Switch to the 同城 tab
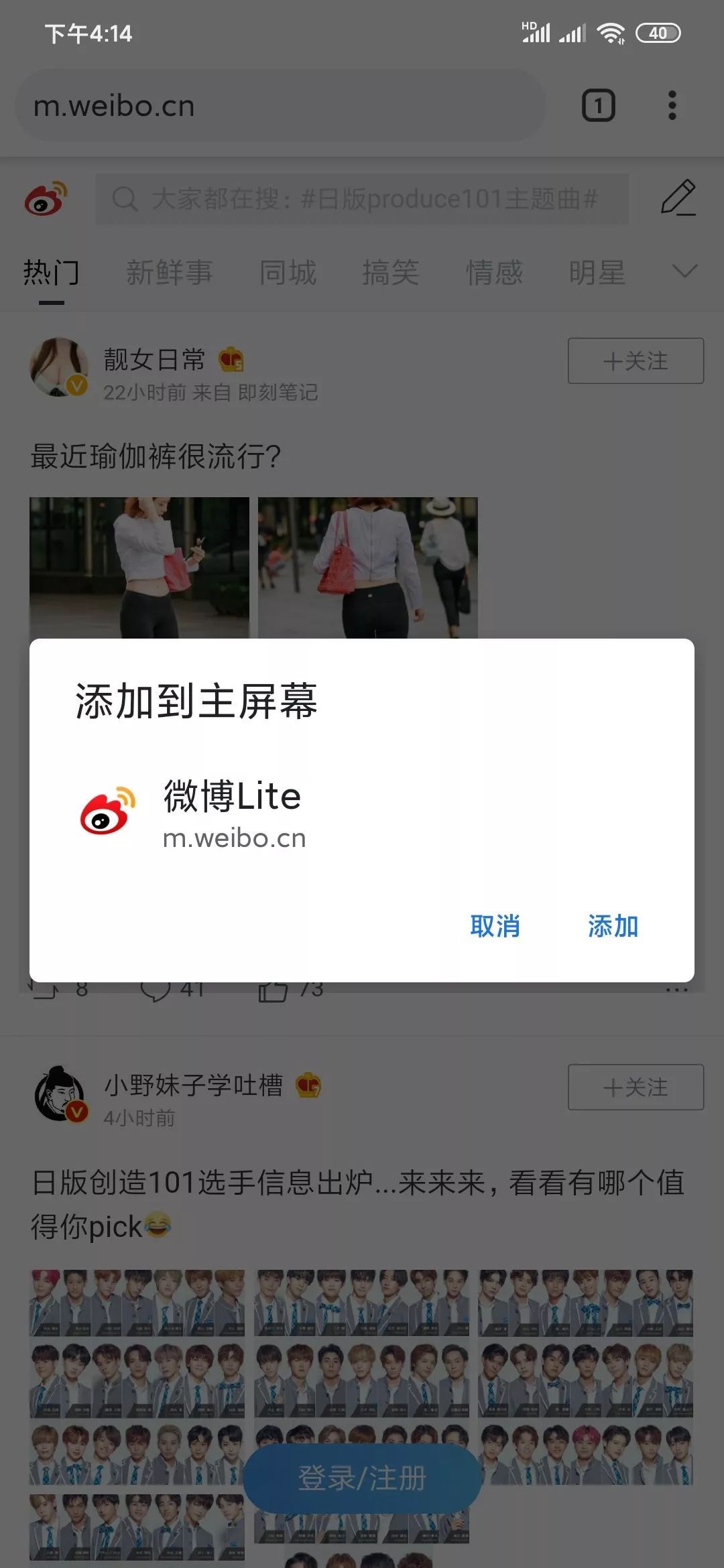Image resolution: width=724 pixels, height=1568 pixels. point(288,273)
